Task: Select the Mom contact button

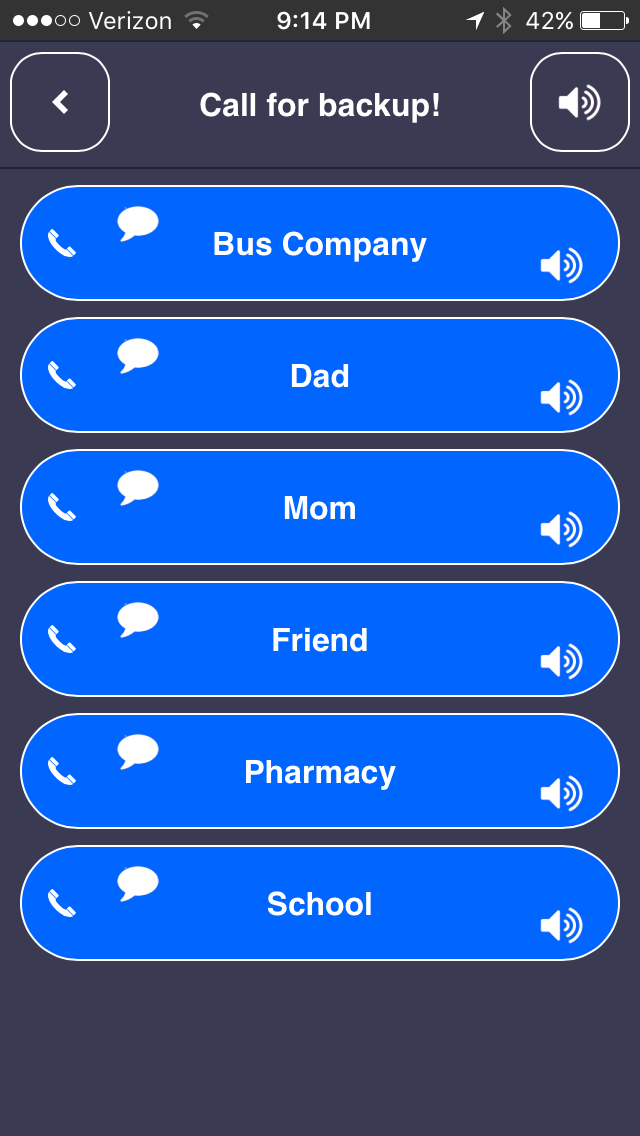Action: [320, 508]
